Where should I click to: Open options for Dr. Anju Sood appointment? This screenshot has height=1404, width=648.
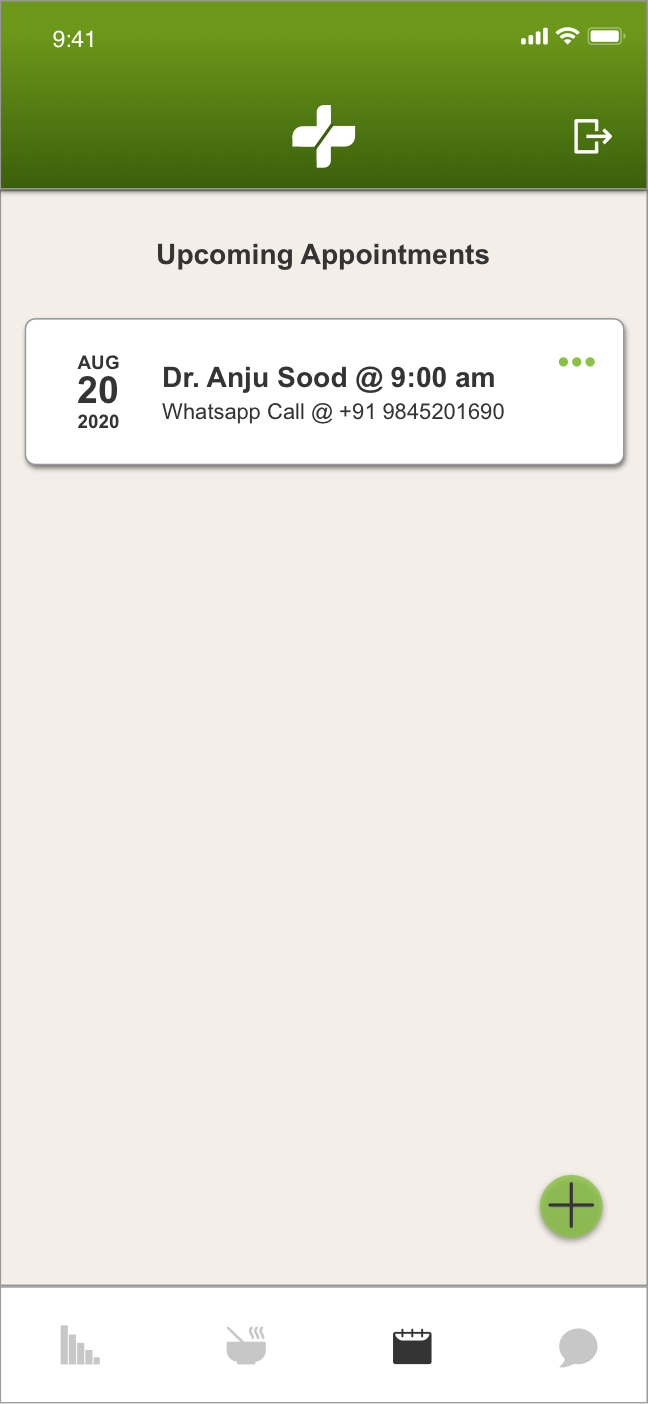(577, 362)
